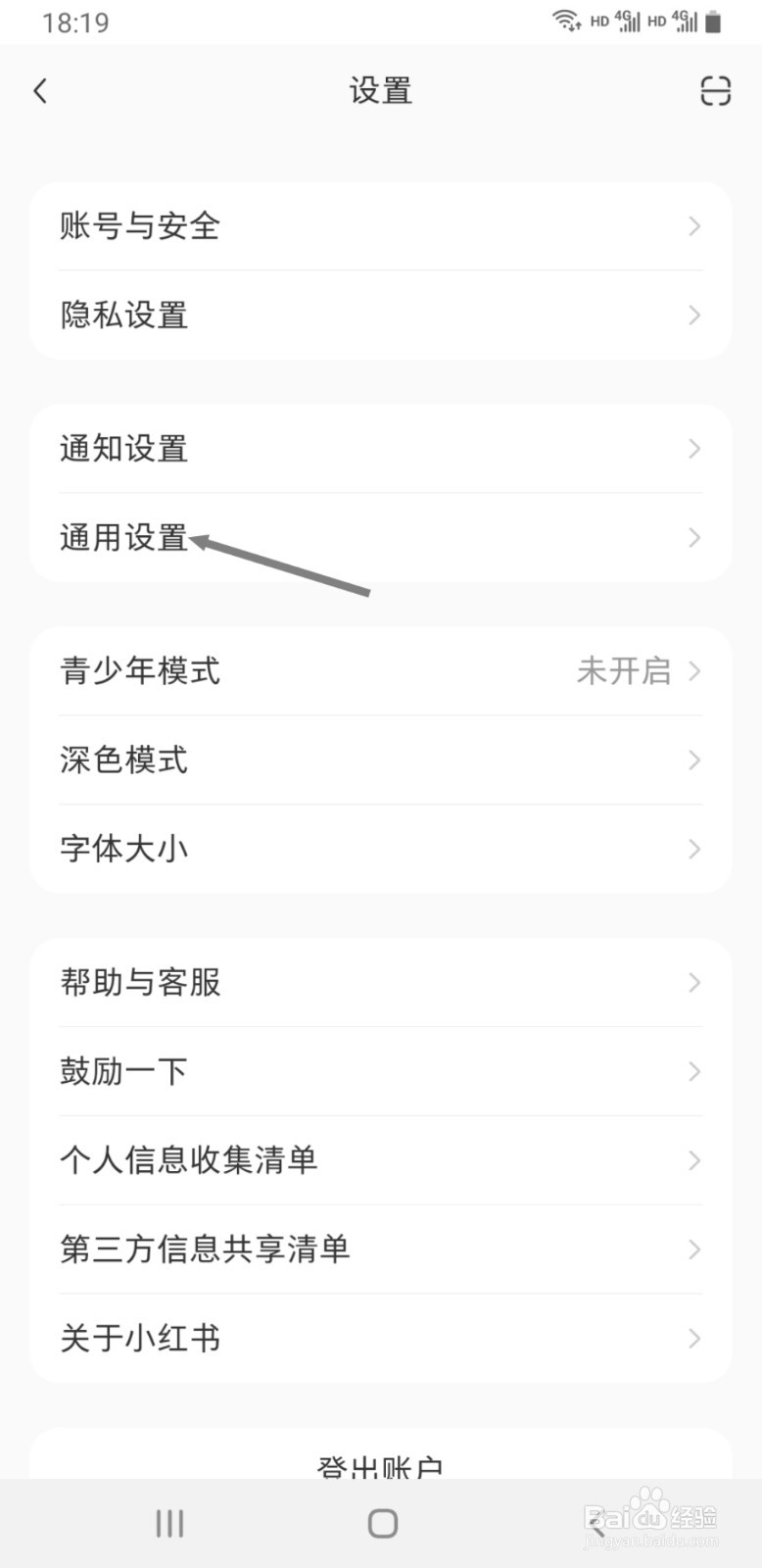This screenshot has width=762, height=1568.
Task: Open 个人信息收集清单
Action: 381,1161
